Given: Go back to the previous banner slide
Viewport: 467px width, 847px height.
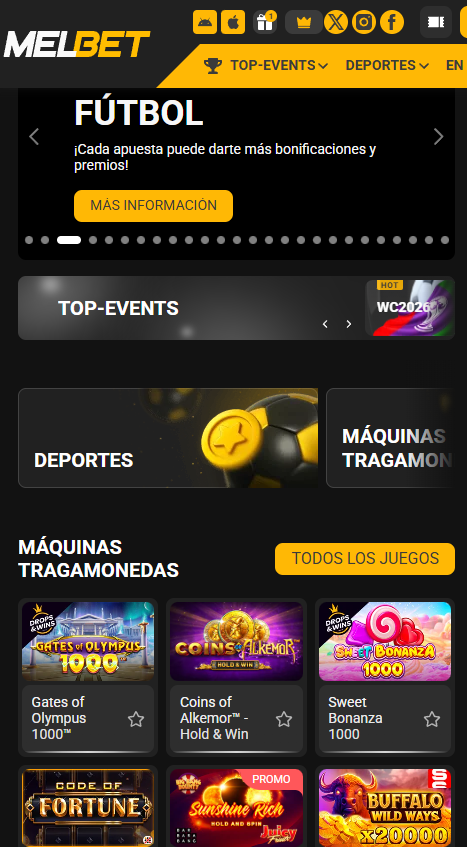Looking at the screenshot, I should 34,137.
